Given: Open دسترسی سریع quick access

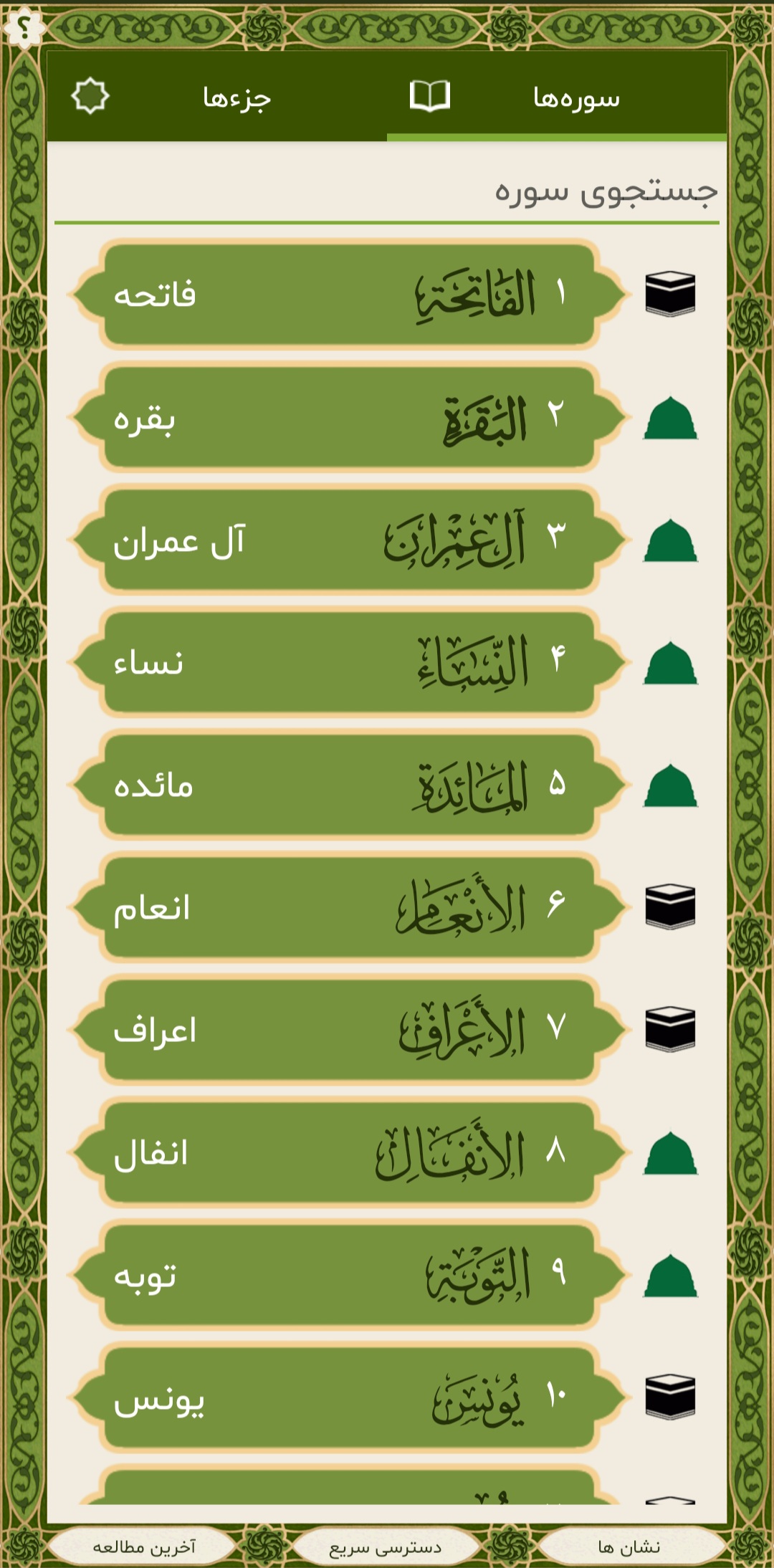Looking at the screenshot, I should [x=386, y=1547].
